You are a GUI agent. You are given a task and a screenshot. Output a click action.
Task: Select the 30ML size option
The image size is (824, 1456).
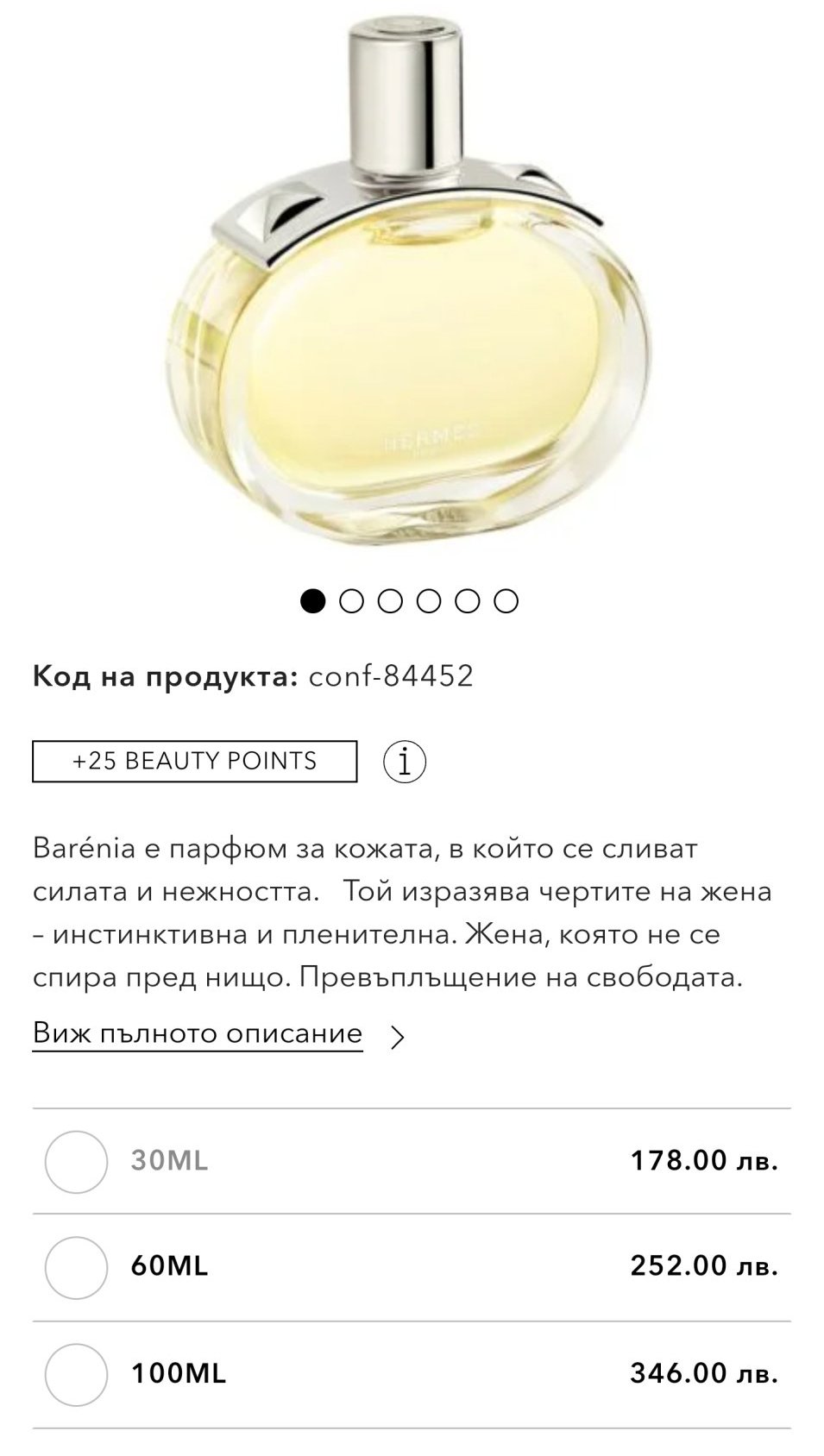pyautogui.click(x=76, y=1161)
